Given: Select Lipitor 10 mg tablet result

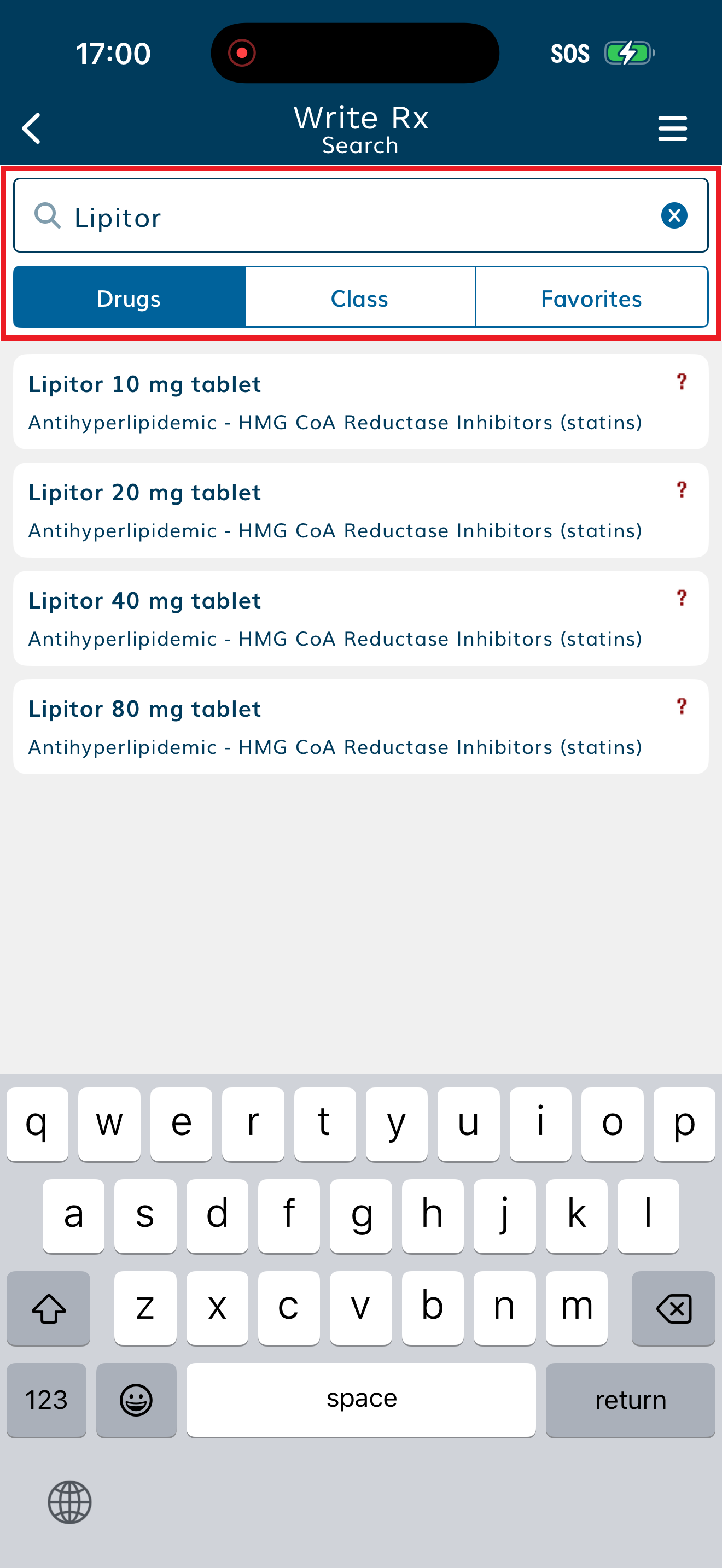Looking at the screenshot, I should [x=361, y=402].
